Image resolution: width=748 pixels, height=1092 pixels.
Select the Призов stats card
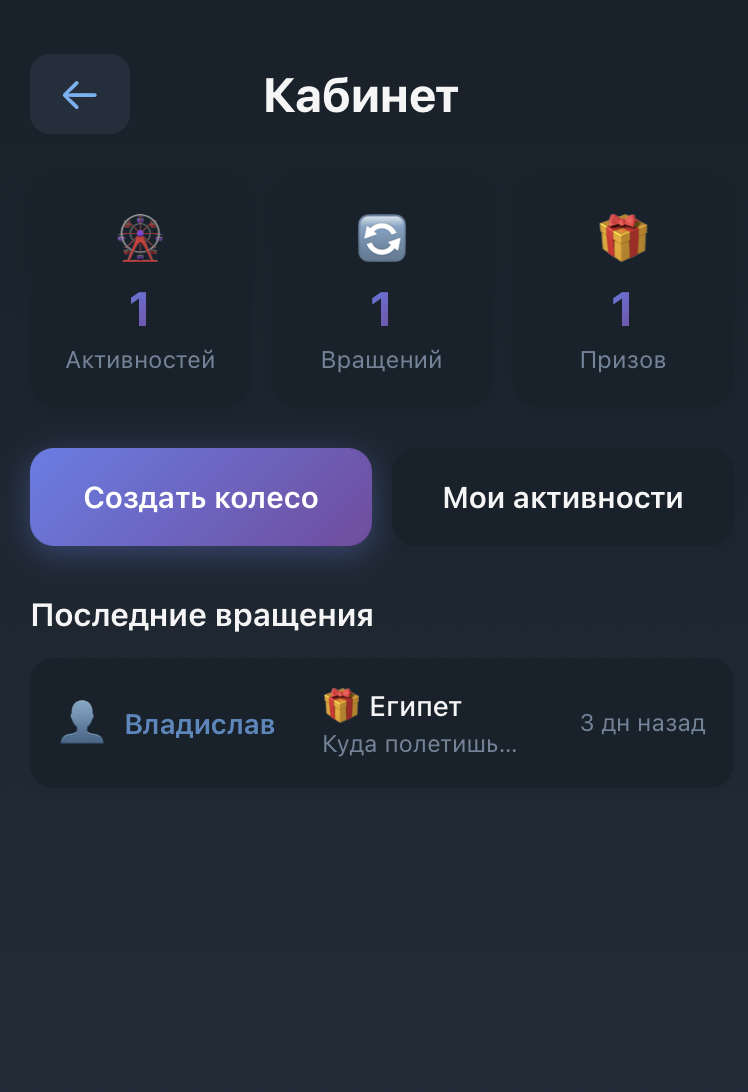click(623, 290)
